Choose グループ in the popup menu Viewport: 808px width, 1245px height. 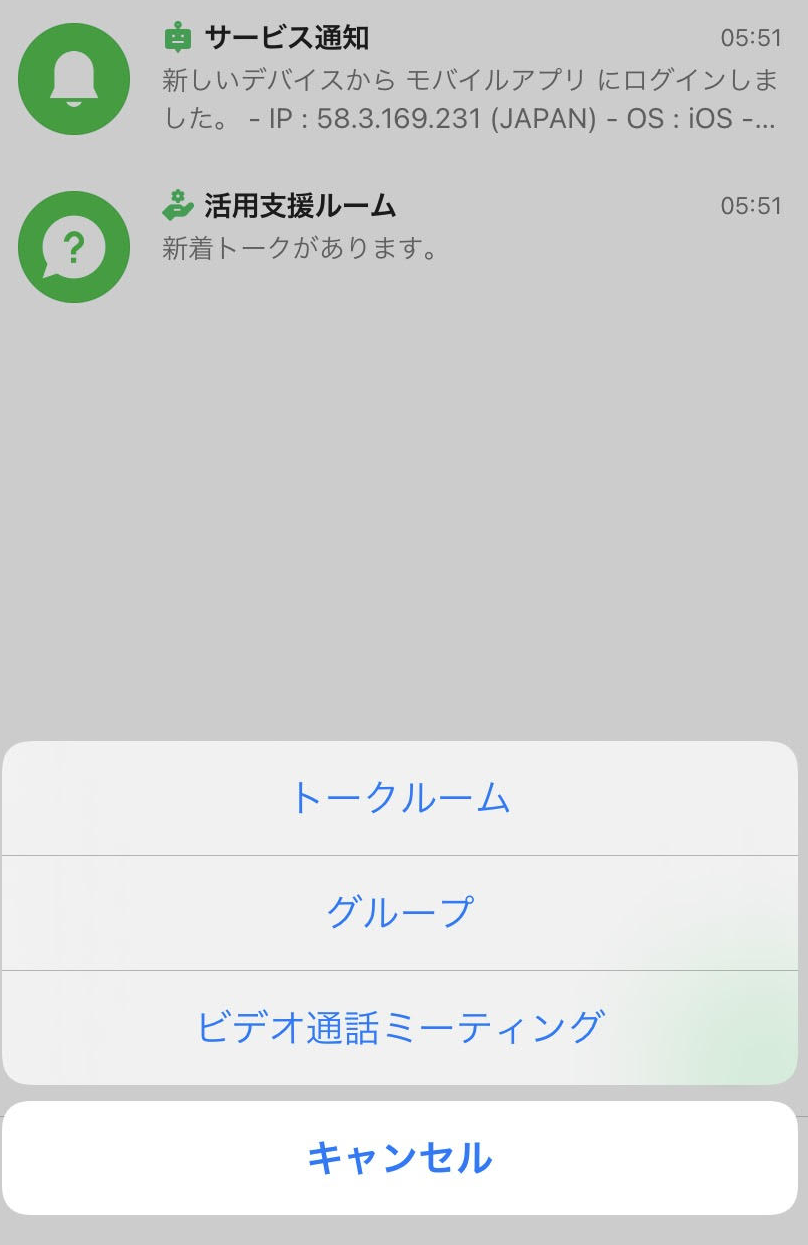pyautogui.click(x=403, y=911)
